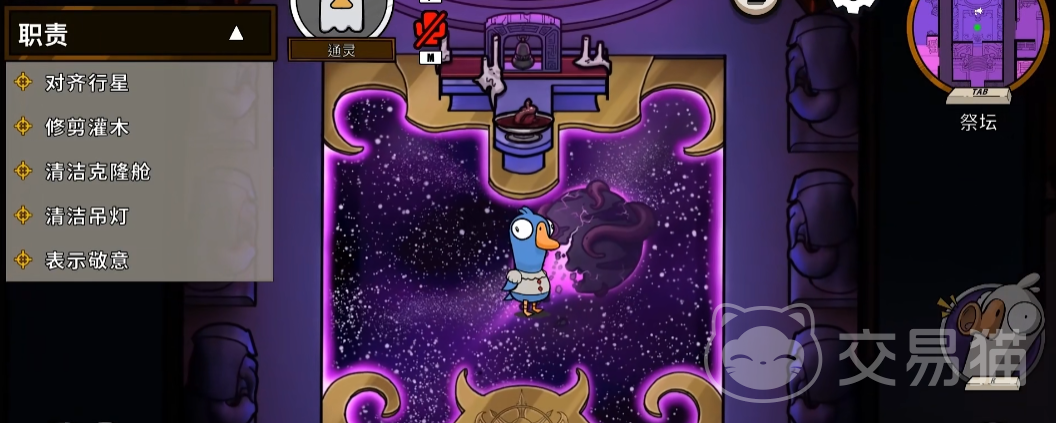Open the minimap of 祭坛

coord(976,45)
